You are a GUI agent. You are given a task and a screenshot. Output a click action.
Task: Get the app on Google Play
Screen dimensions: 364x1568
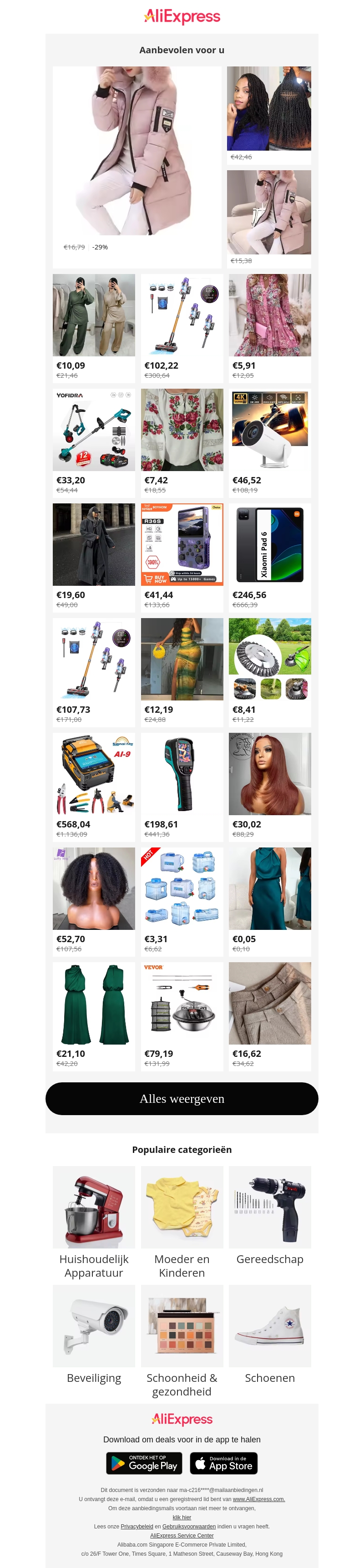tap(144, 1463)
